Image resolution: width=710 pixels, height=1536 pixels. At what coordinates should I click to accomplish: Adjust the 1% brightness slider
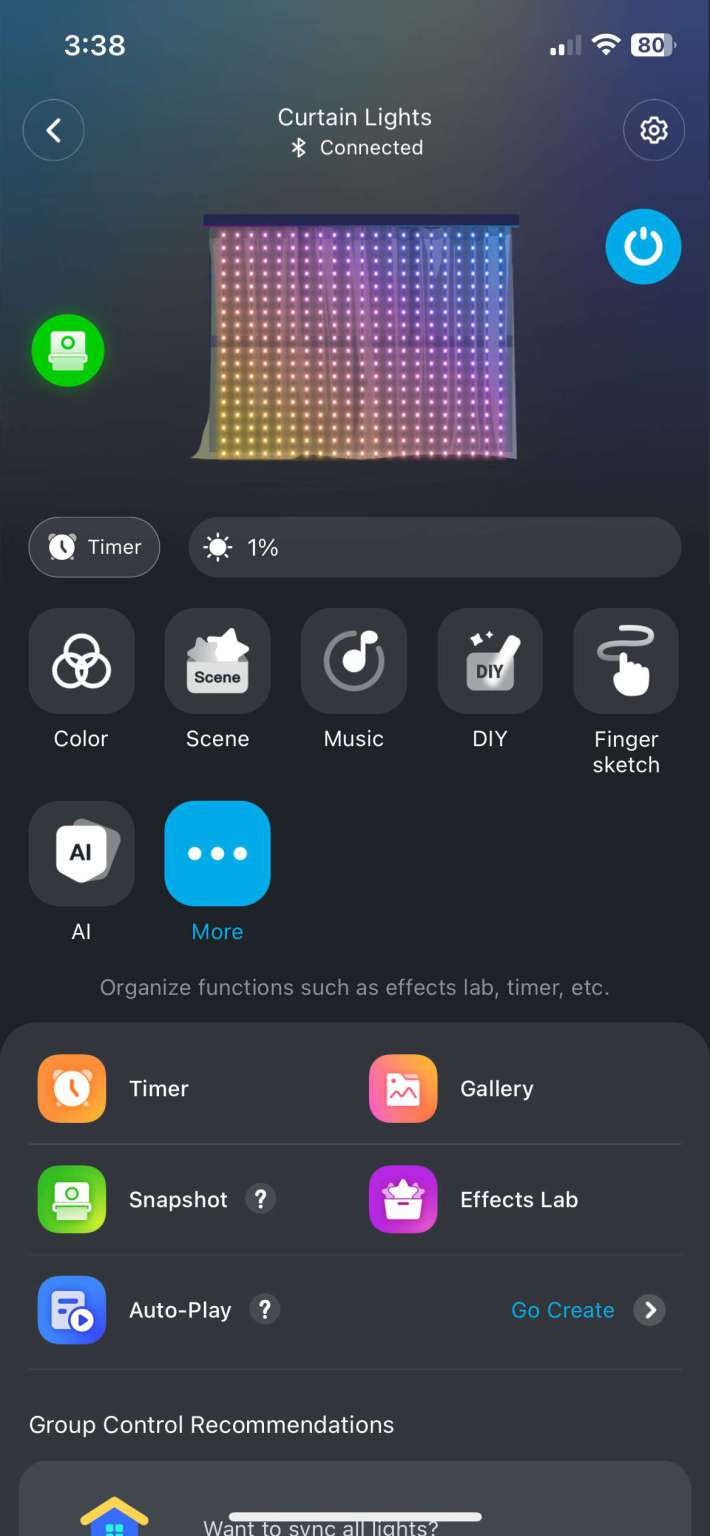coord(435,547)
